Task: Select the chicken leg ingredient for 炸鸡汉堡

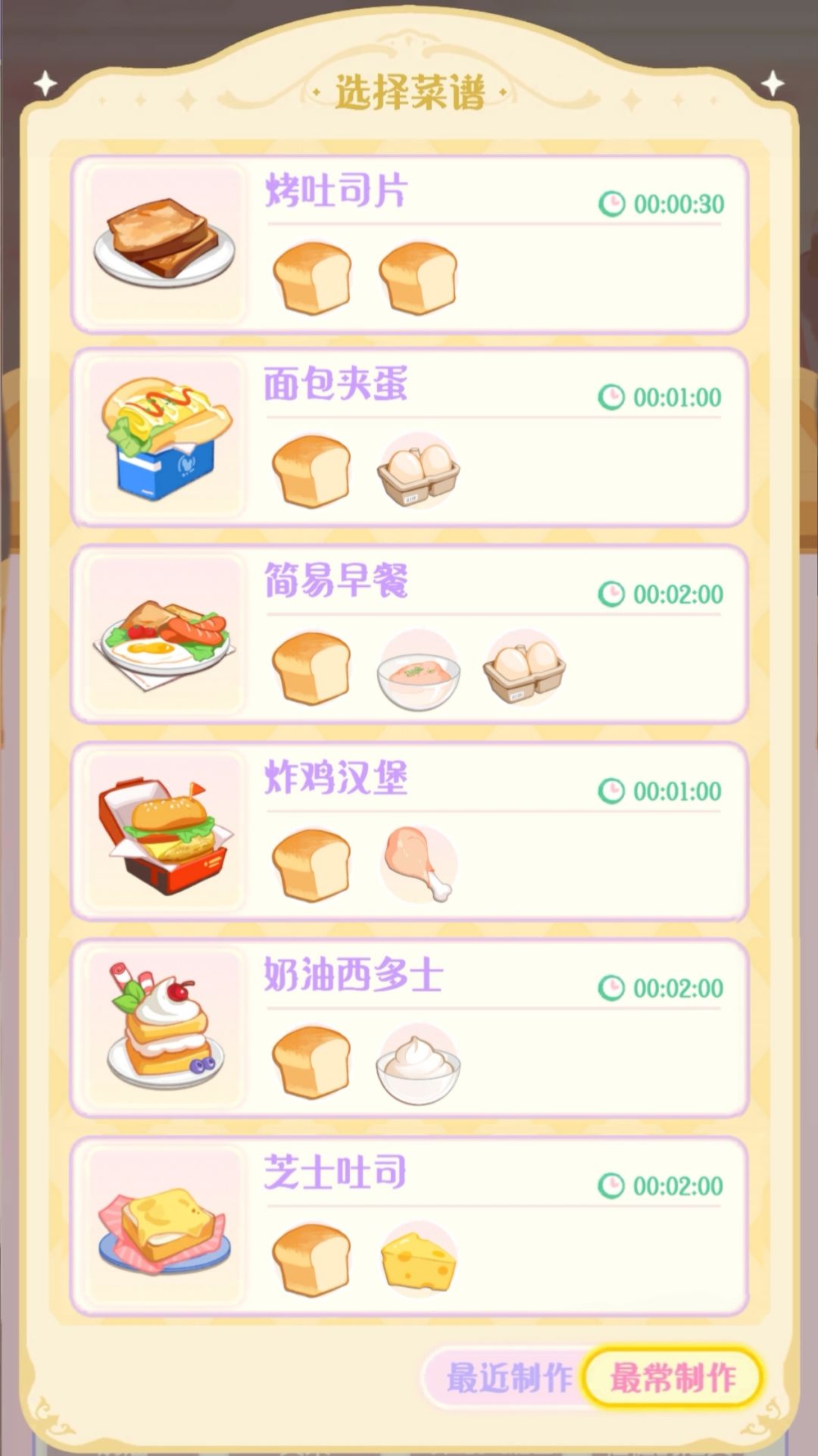Action: pos(417,864)
